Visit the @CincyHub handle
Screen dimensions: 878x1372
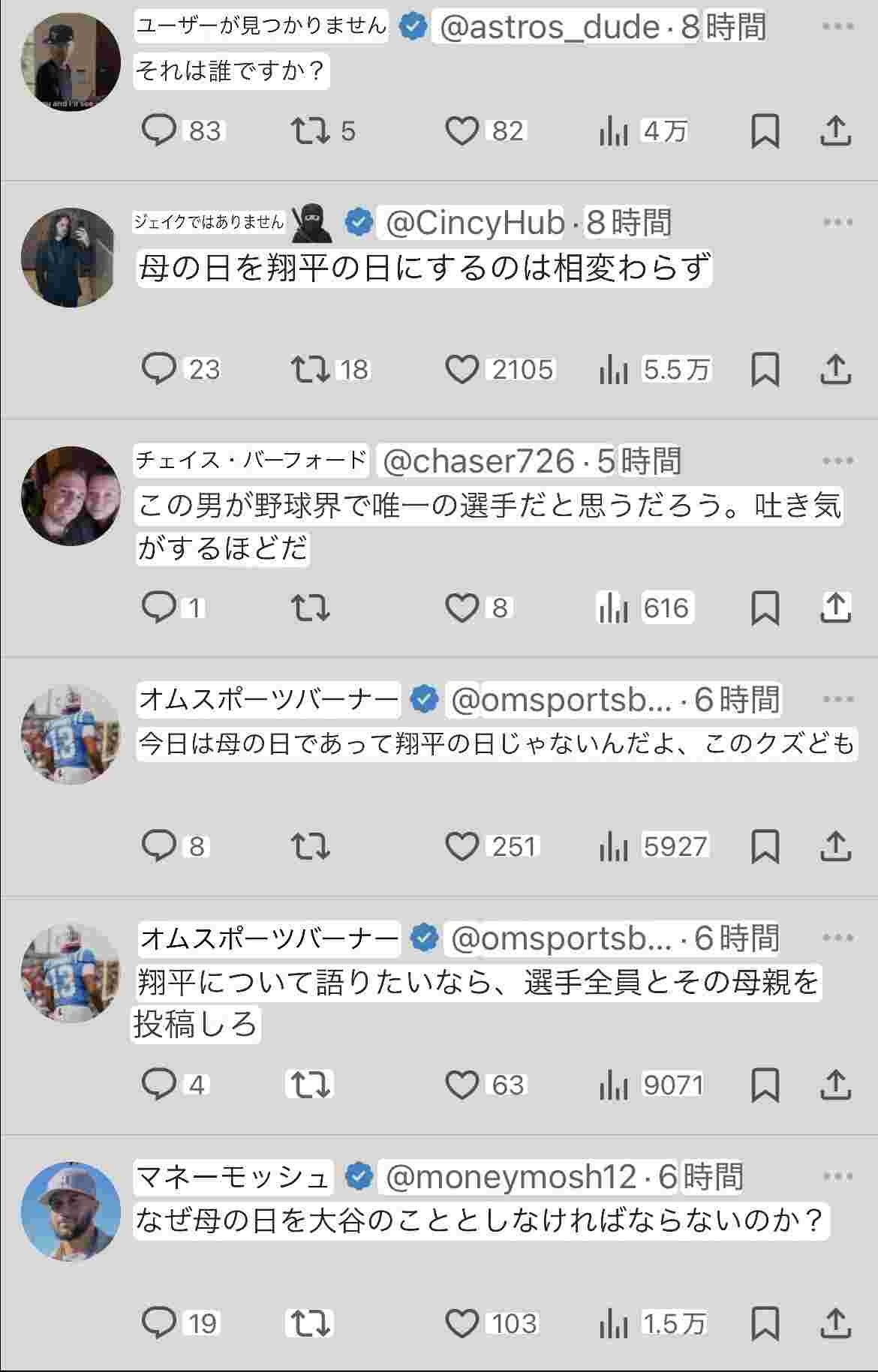tap(474, 223)
